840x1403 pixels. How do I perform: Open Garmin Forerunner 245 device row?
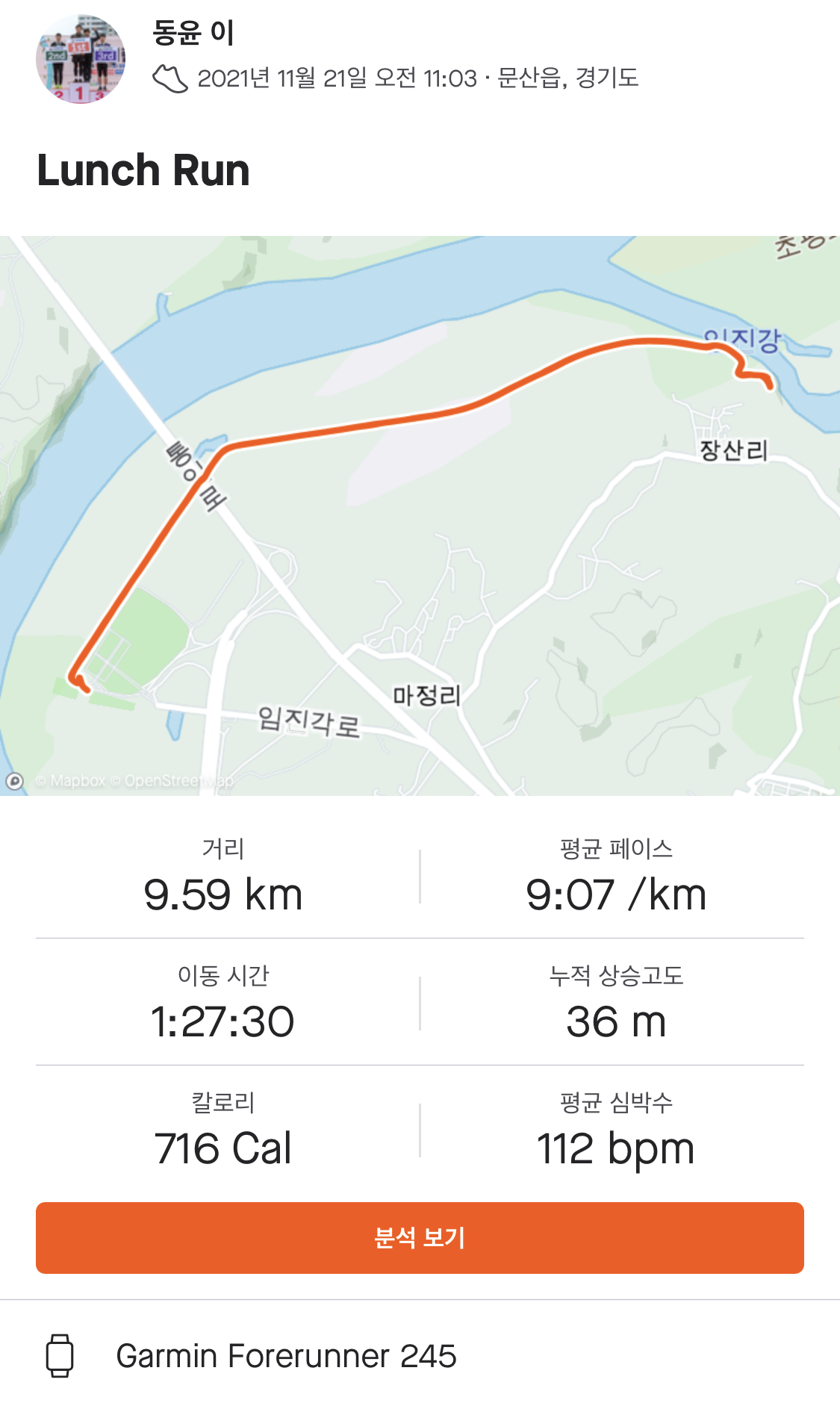point(285,1355)
